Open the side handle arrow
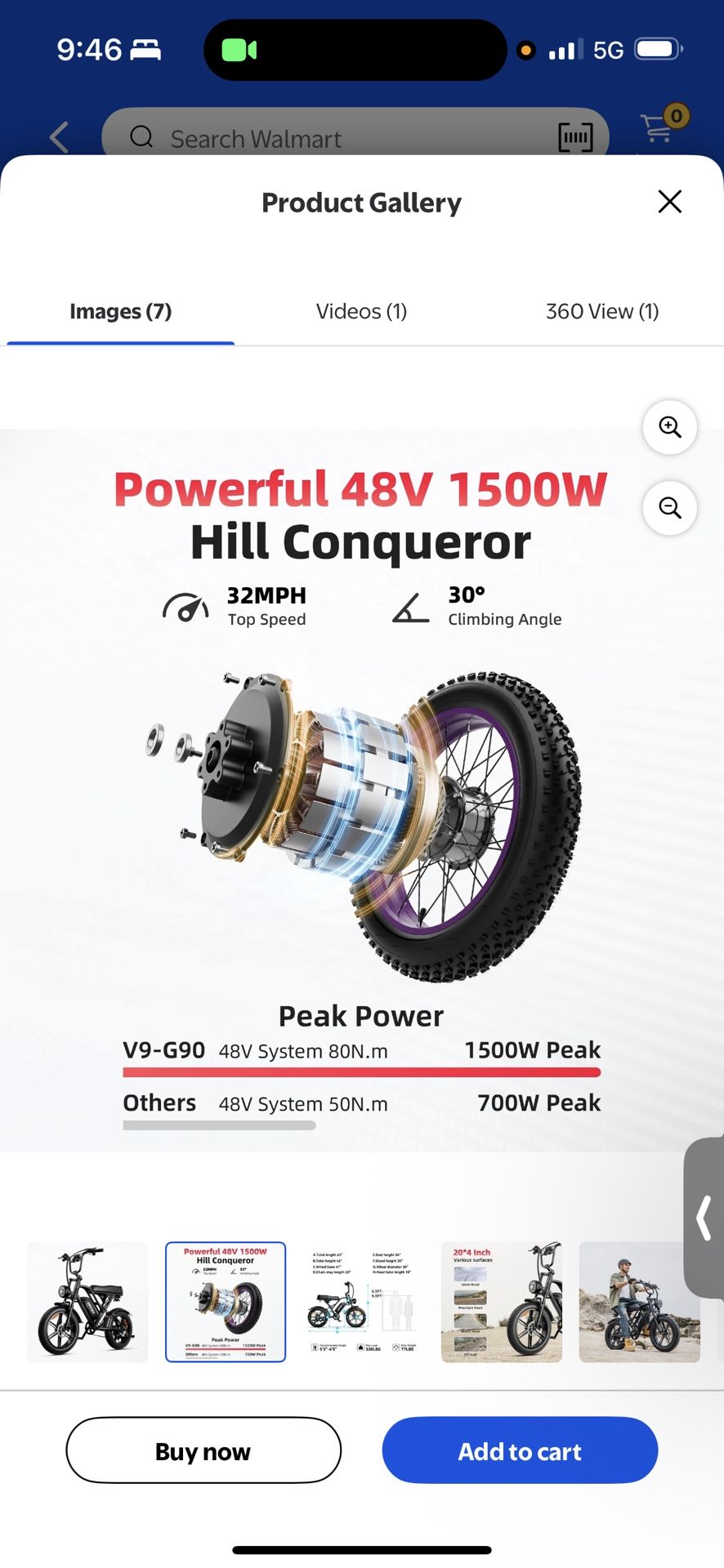 pos(704,1218)
